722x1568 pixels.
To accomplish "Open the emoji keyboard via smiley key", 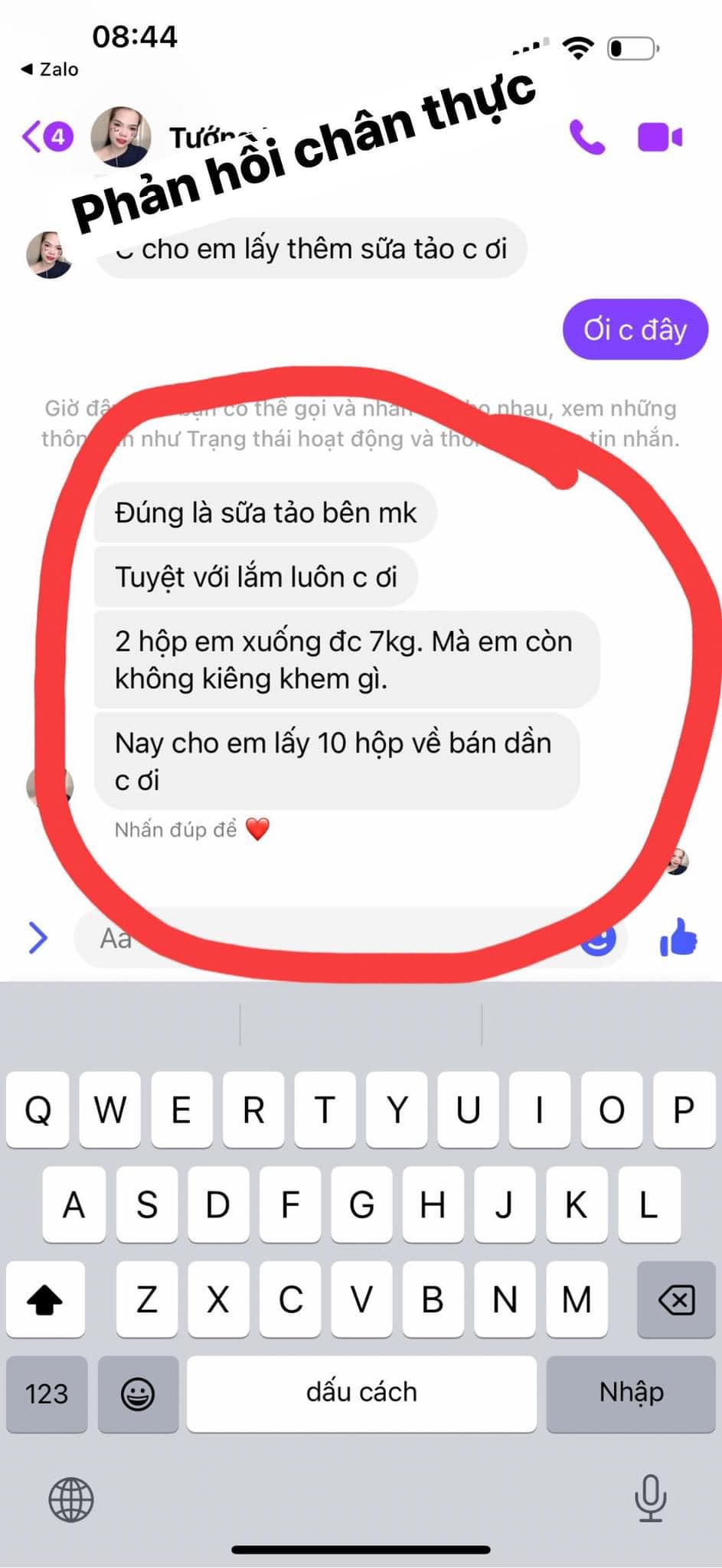I will point(138,1393).
